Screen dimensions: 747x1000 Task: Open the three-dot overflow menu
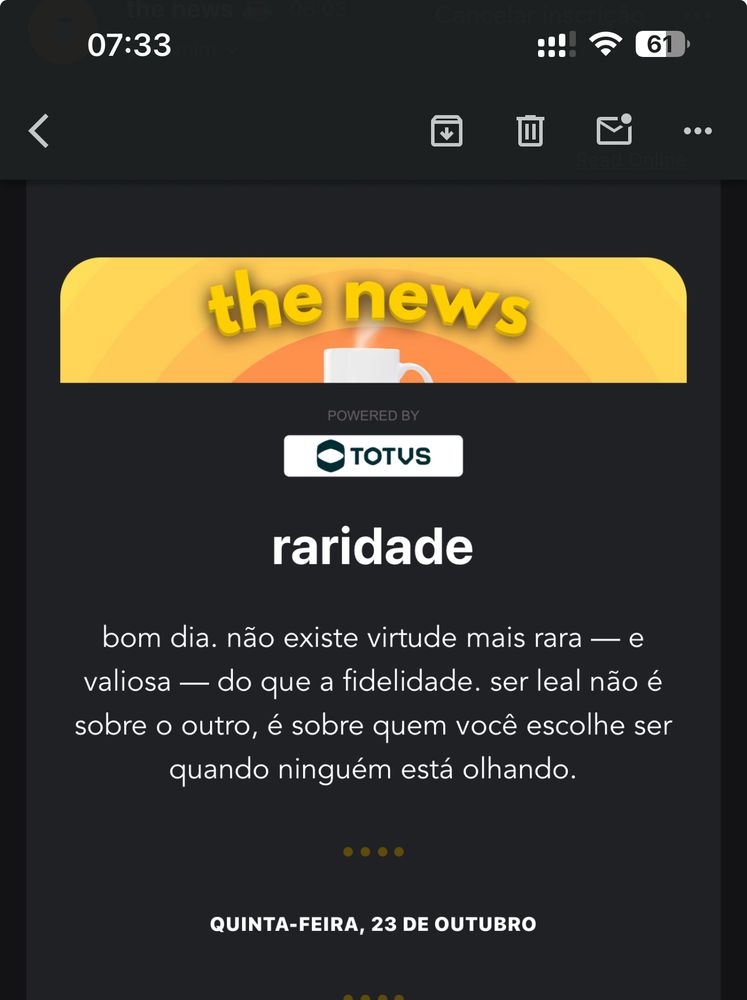[x=697, y=130]
